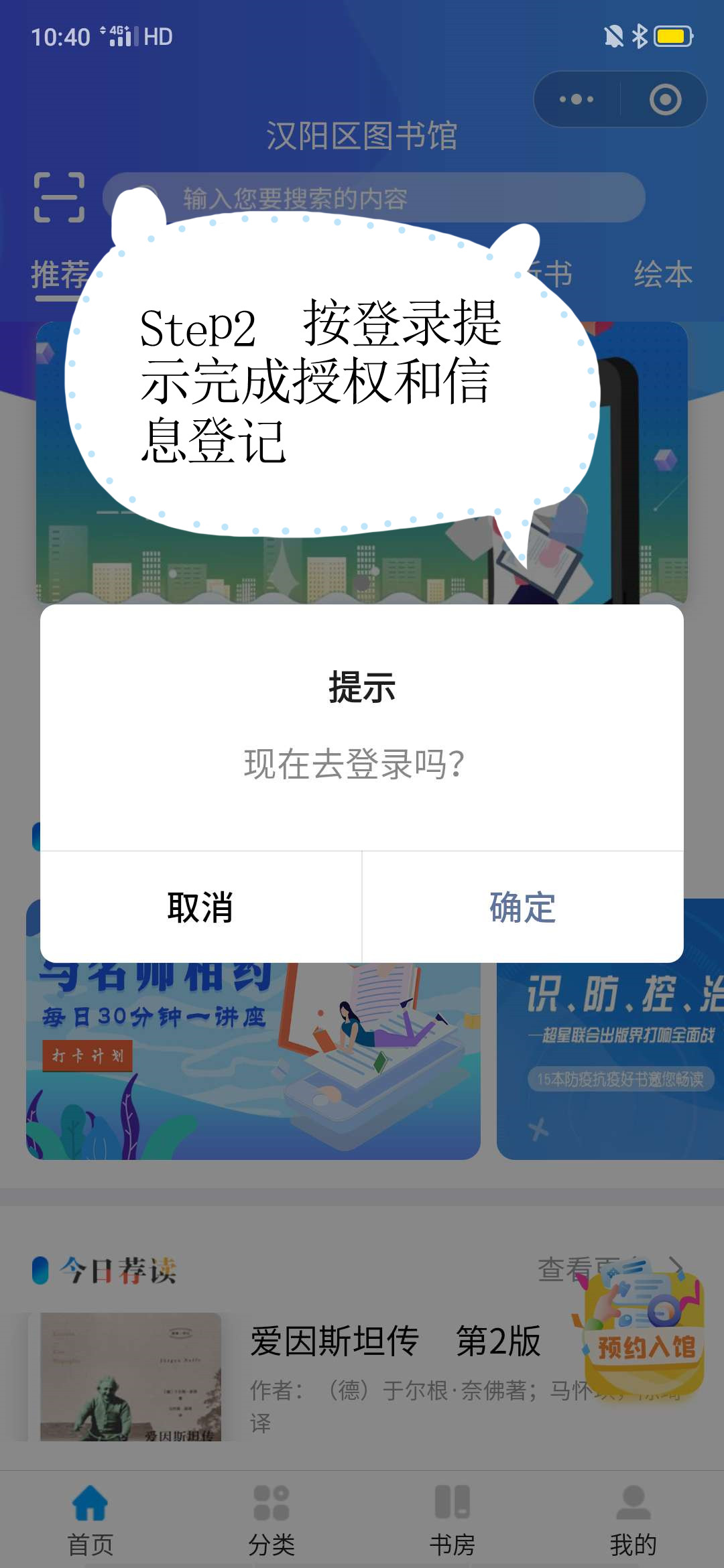
Task: Switch to the 绘本 top tab
Action: click(663, 274)
